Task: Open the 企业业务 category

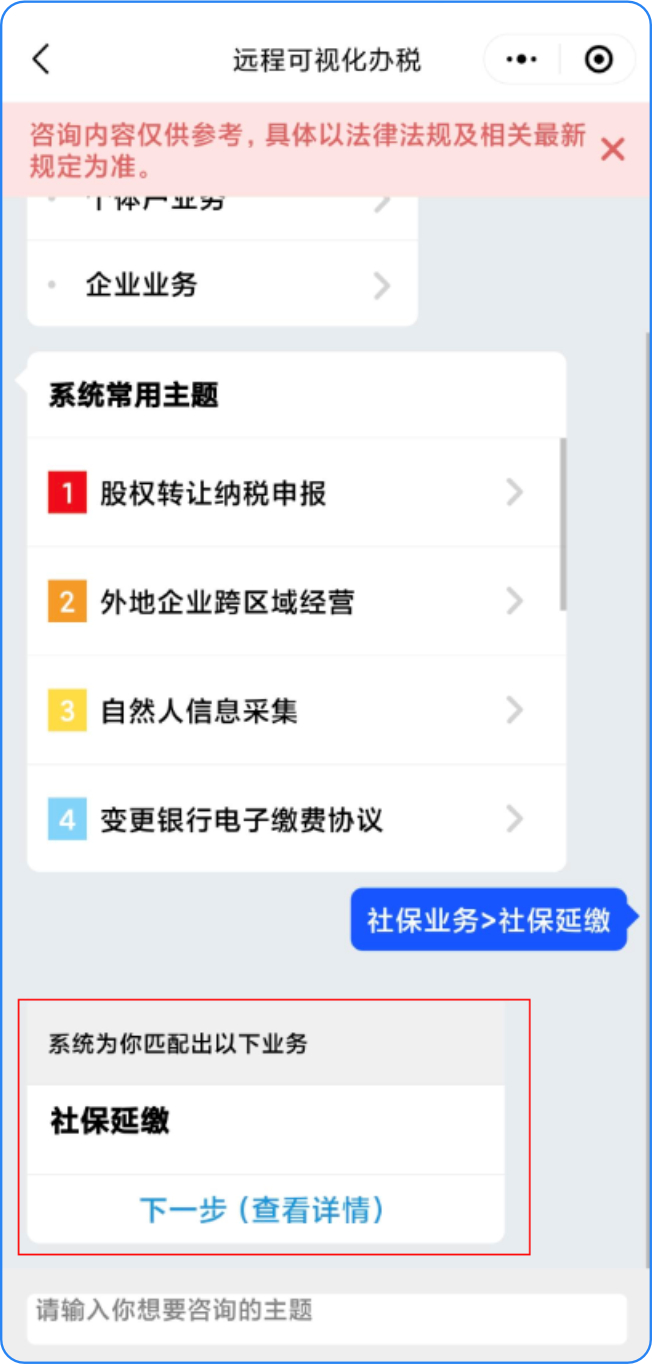Action: (222, 285)
